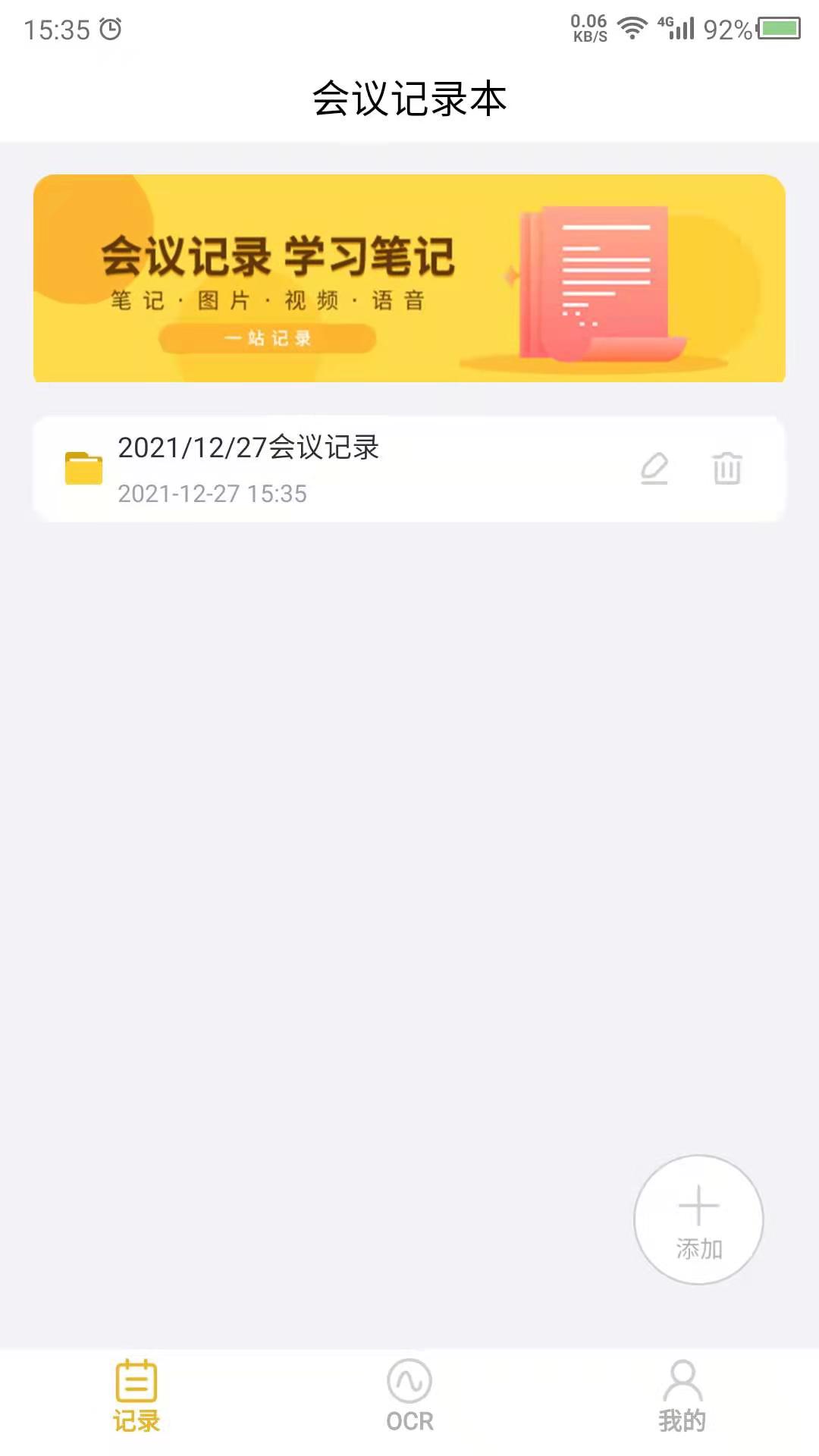Click the 会议记录本 title
Image resolution: width=819 pixels, height=1456 pixels.
click(x=409, y=99)
